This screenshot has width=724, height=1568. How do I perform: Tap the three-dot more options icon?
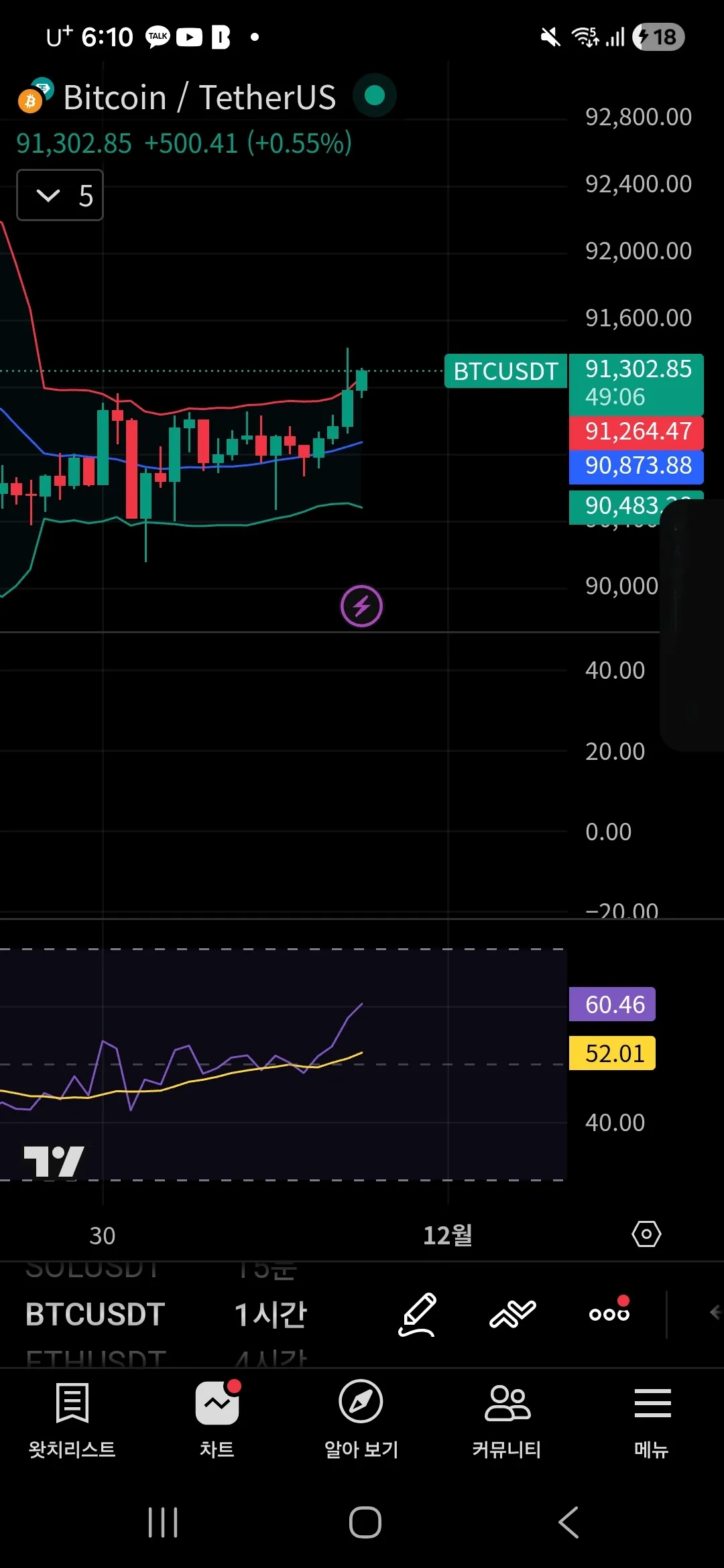(608, 1313)
